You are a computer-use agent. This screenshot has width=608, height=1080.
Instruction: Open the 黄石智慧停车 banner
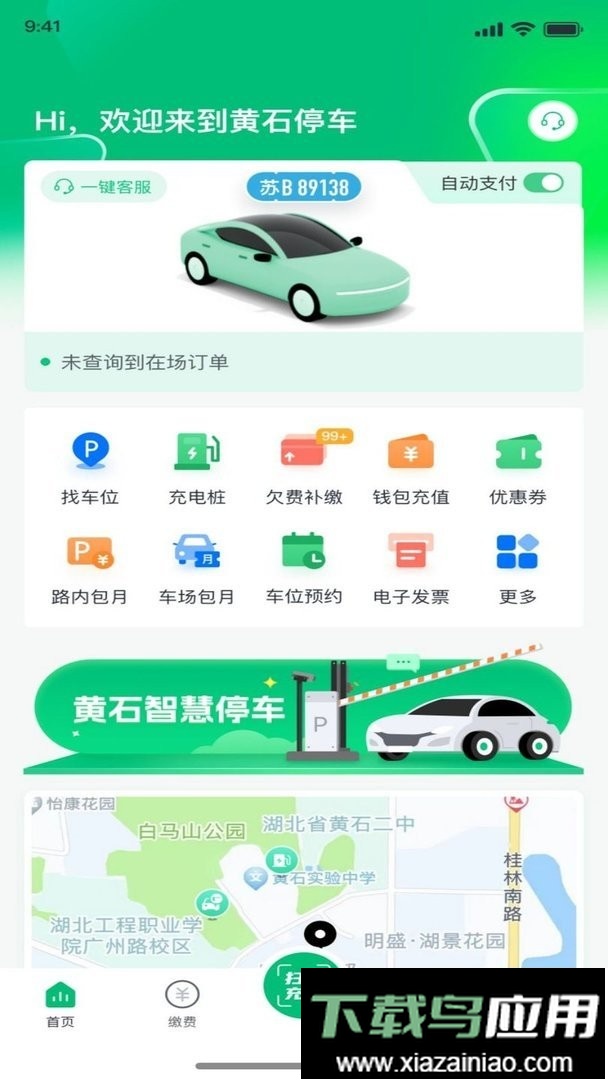pyautogui.click(x=304, y=710)
